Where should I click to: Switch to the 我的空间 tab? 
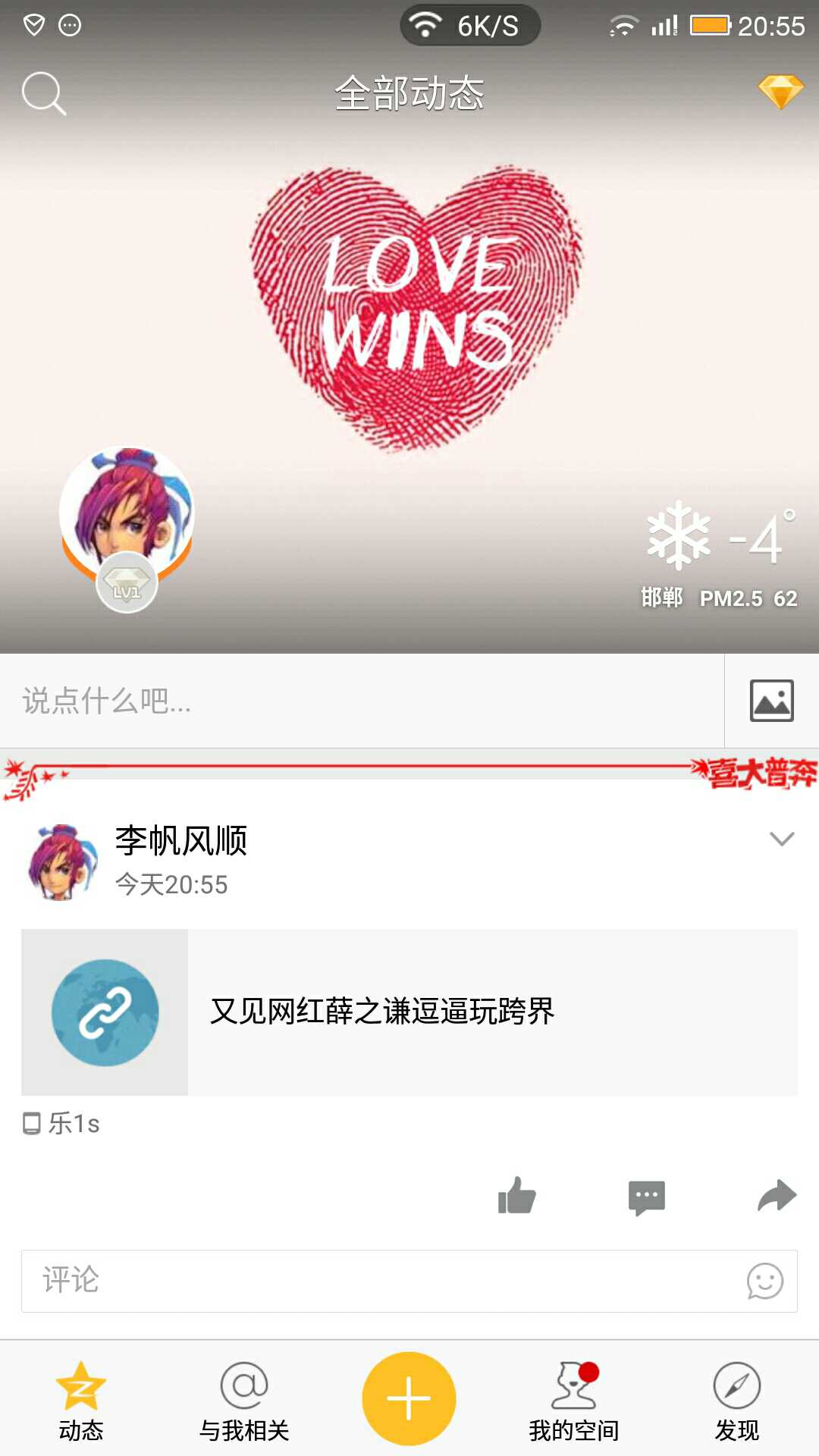pyautogui.click(x=574, y=1401)
